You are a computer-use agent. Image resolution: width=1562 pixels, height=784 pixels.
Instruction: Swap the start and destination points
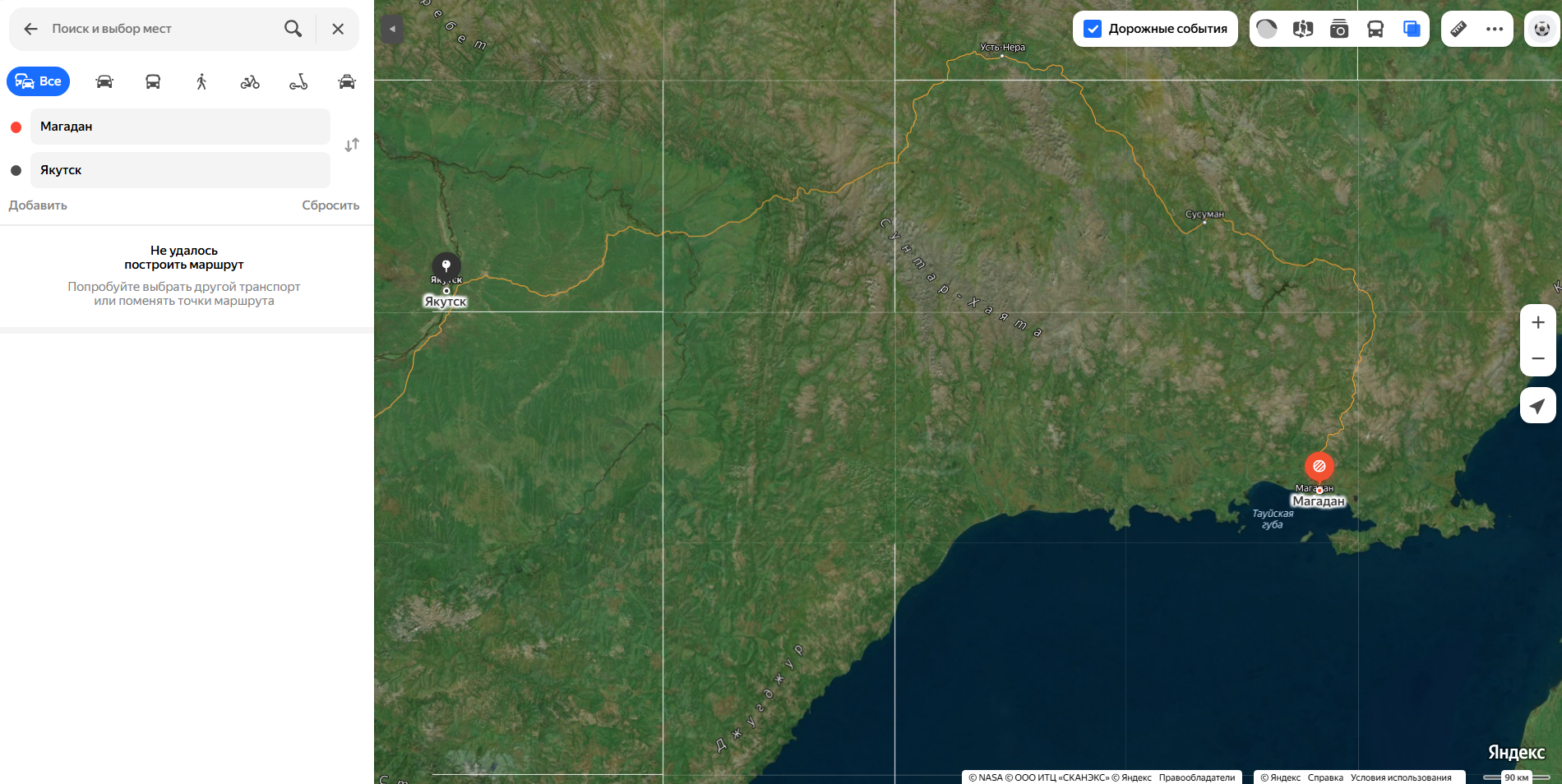click(352, 145)
